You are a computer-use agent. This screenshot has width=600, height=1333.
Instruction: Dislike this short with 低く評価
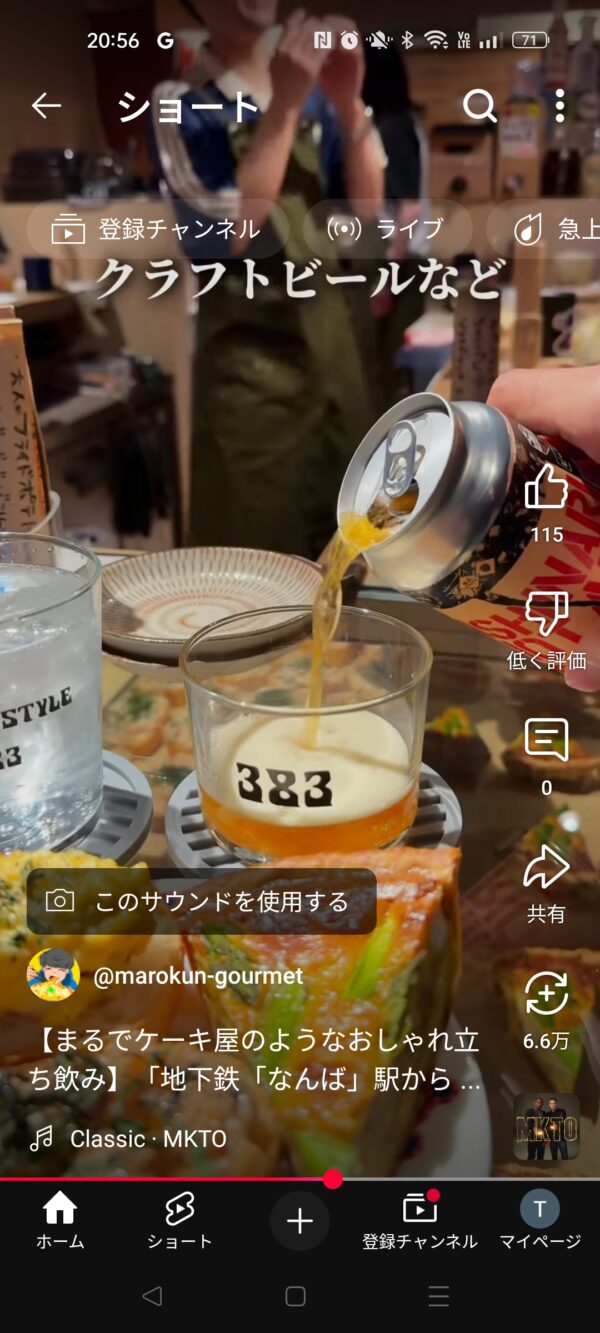546,614
